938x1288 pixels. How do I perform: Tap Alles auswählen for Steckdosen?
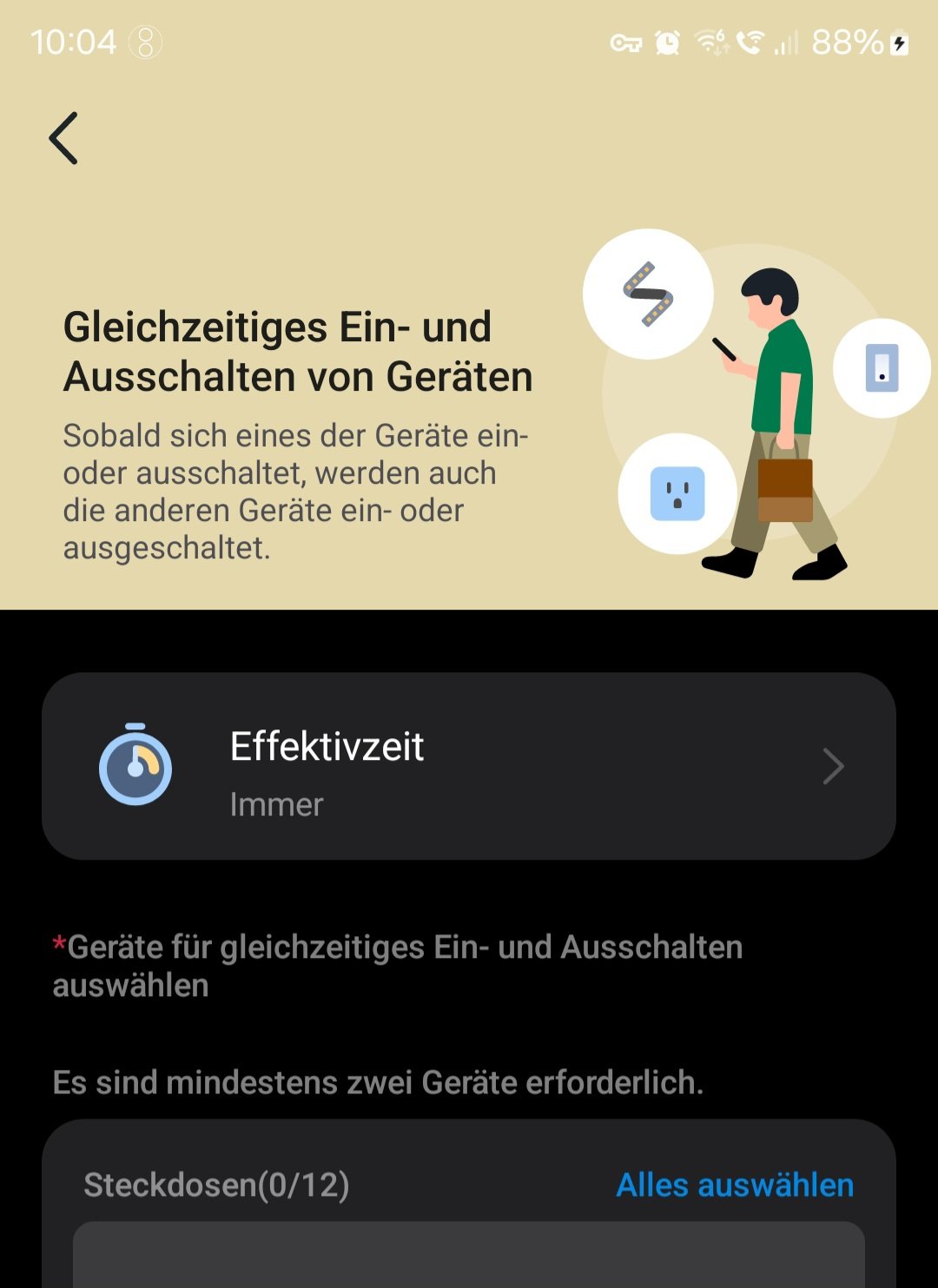735,1185
